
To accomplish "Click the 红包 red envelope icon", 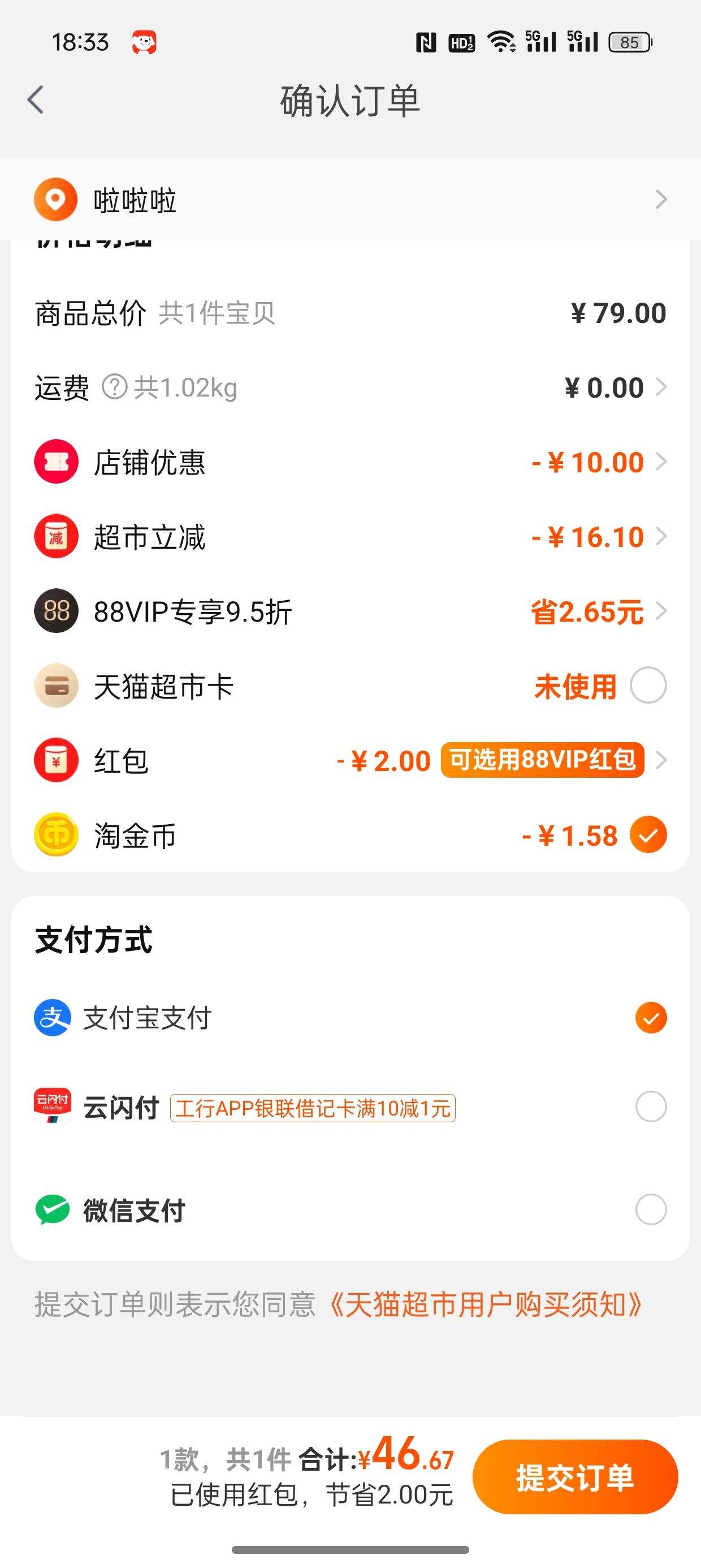I will (x=55, y=761).
